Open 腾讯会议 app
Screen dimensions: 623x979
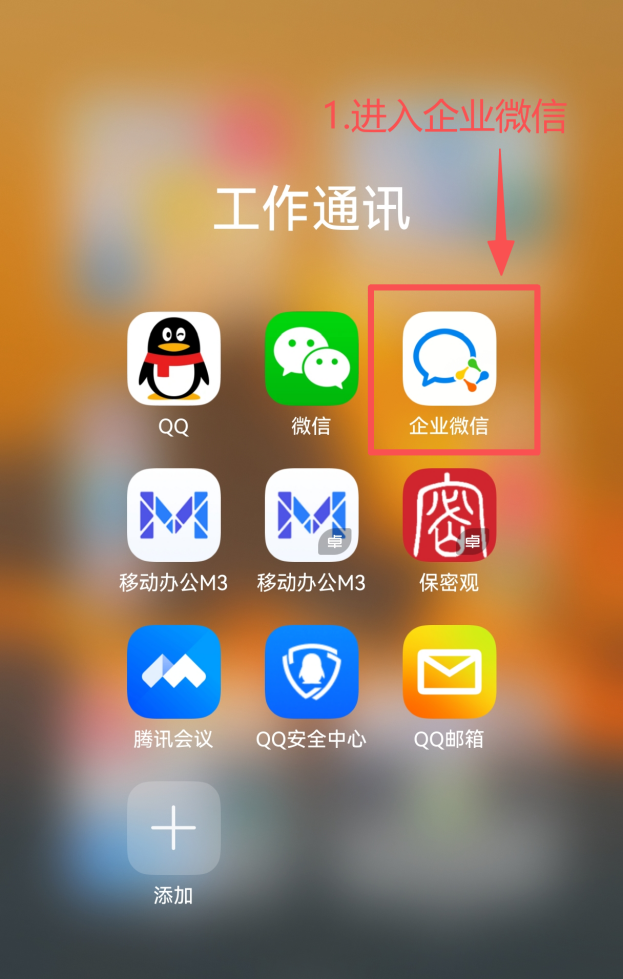pyautogui.click(x=173, y=672)
